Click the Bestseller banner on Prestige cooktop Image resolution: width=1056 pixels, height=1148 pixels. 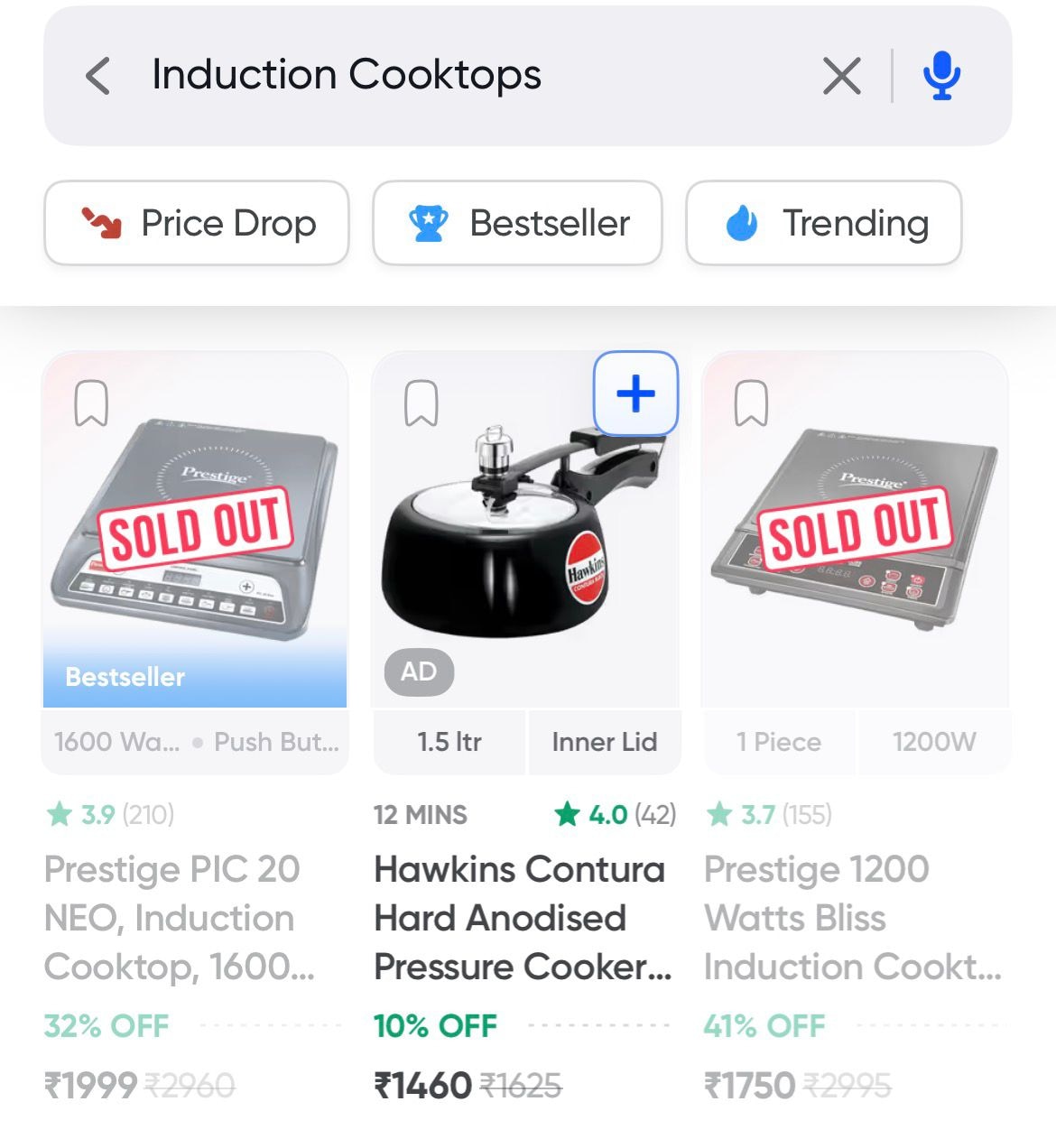click(124, 677)
